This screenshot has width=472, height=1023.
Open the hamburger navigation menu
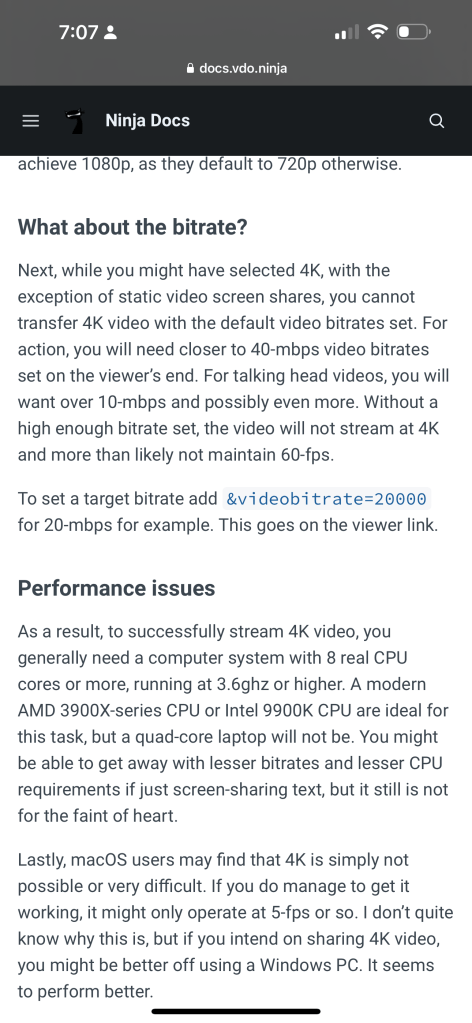(x=31, y=121)
